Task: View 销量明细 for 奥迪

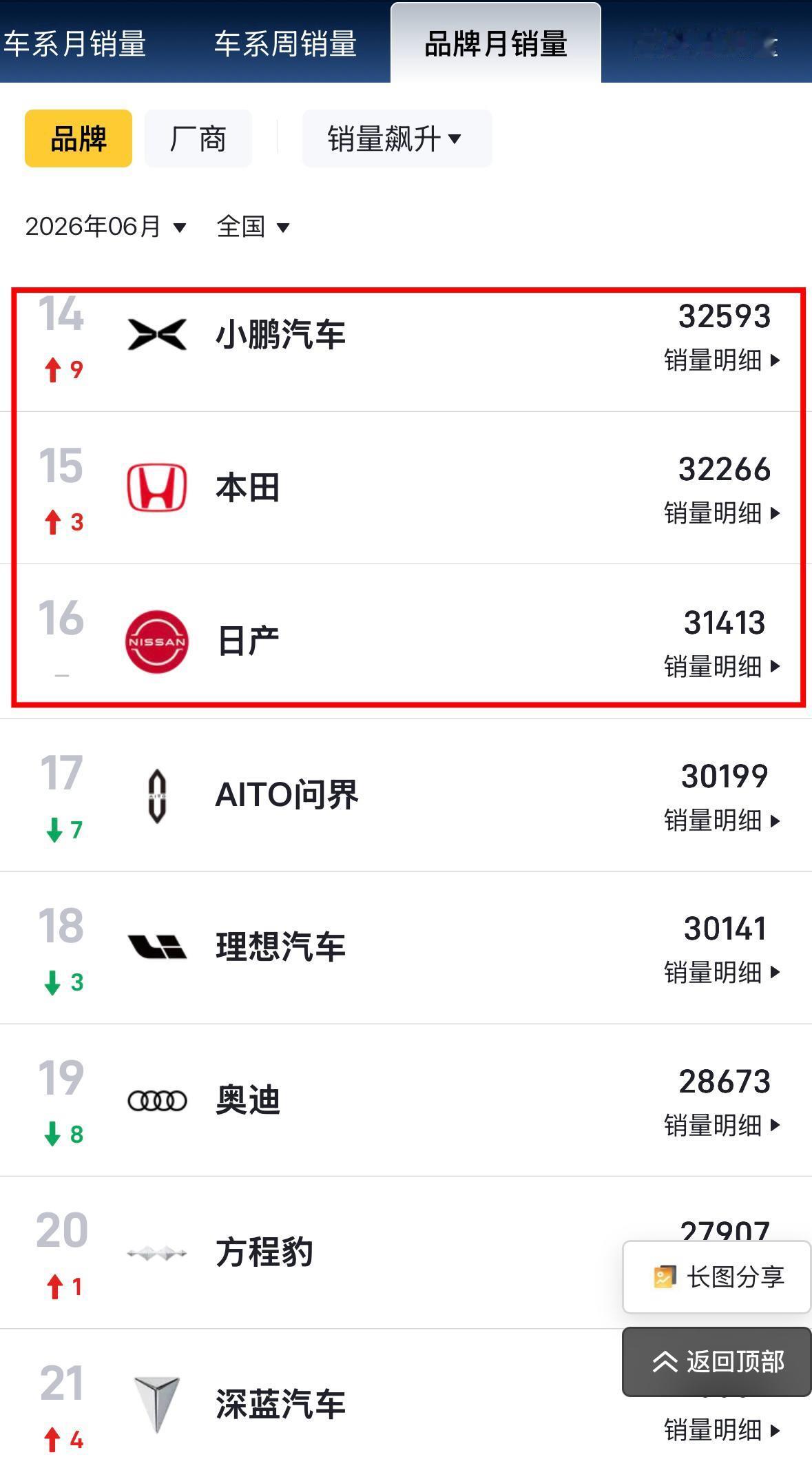Action: coord(722,1126)
